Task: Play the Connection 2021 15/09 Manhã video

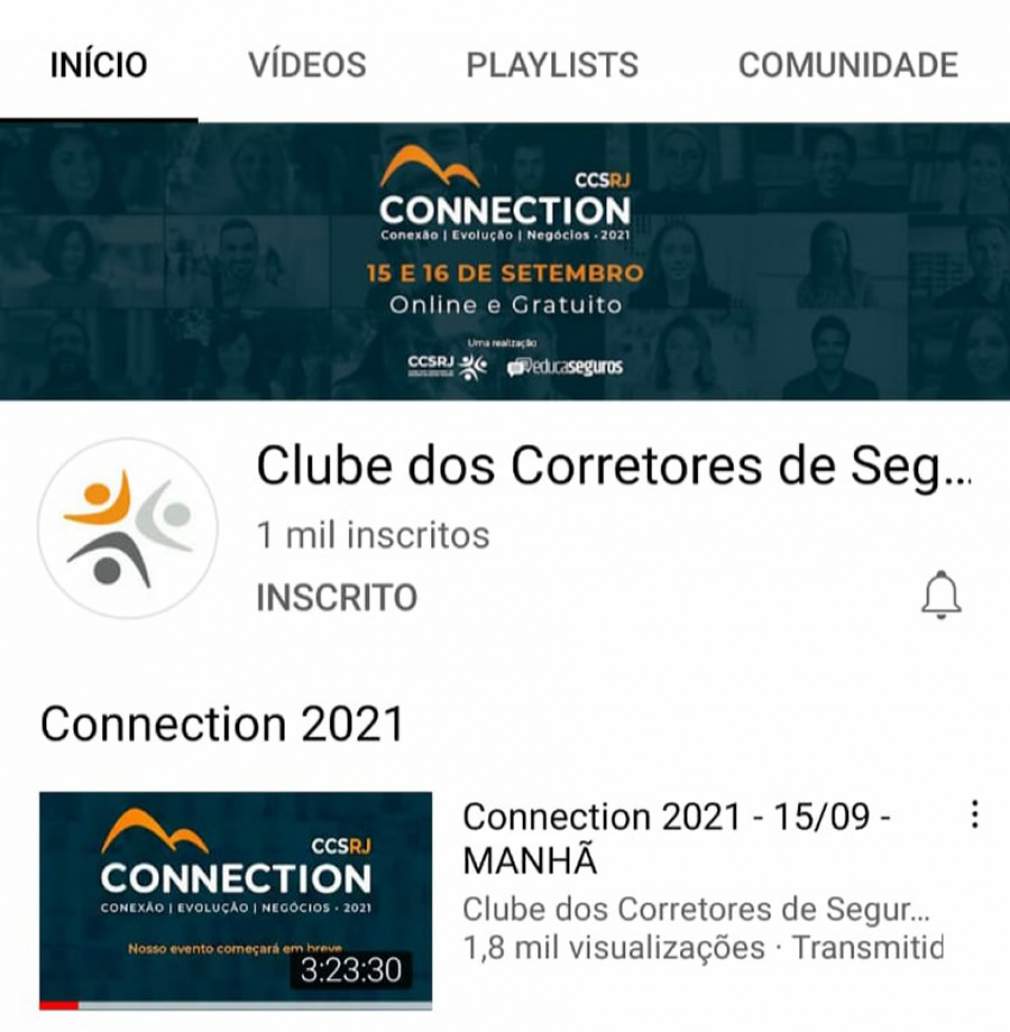Action: point(236,899)
